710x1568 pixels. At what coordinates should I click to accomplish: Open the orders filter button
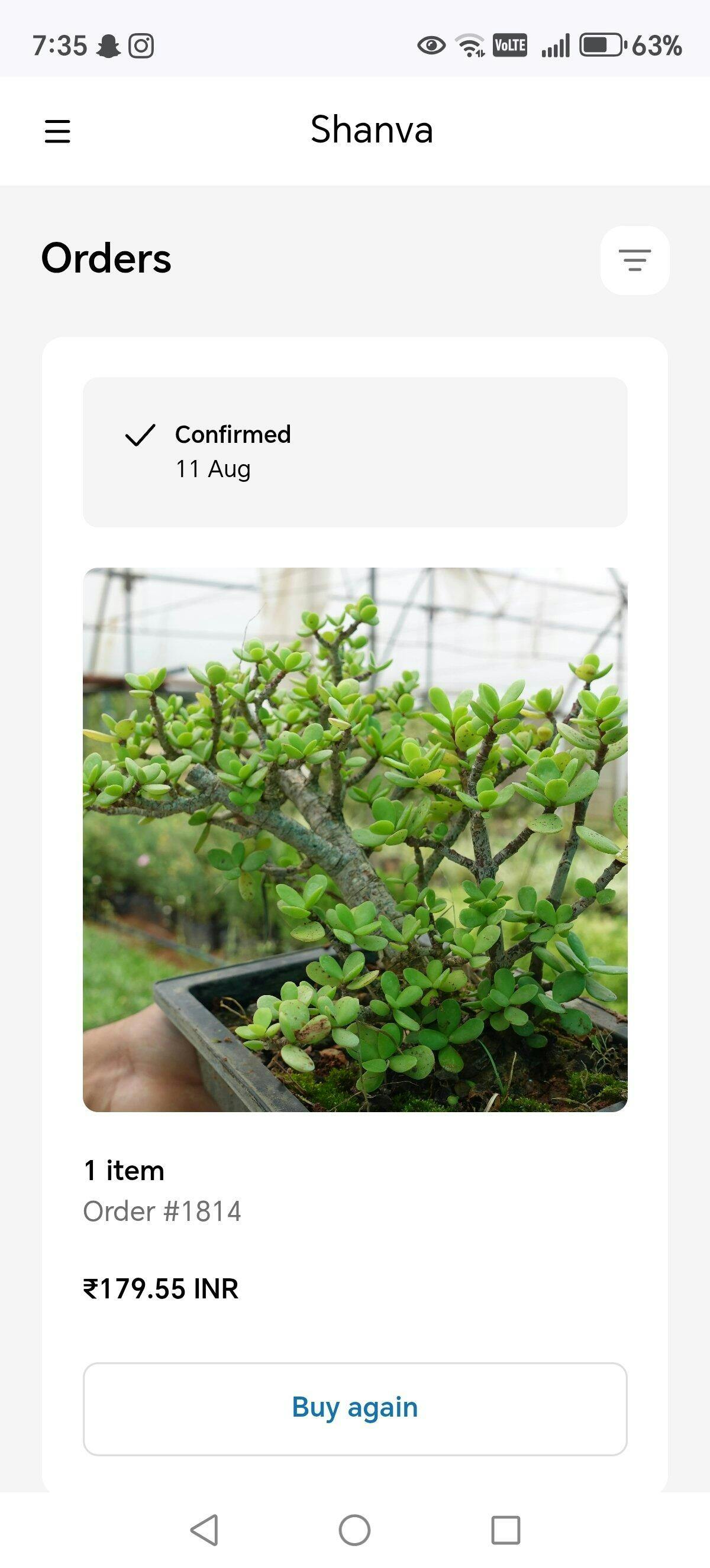[x=634, y=260]
